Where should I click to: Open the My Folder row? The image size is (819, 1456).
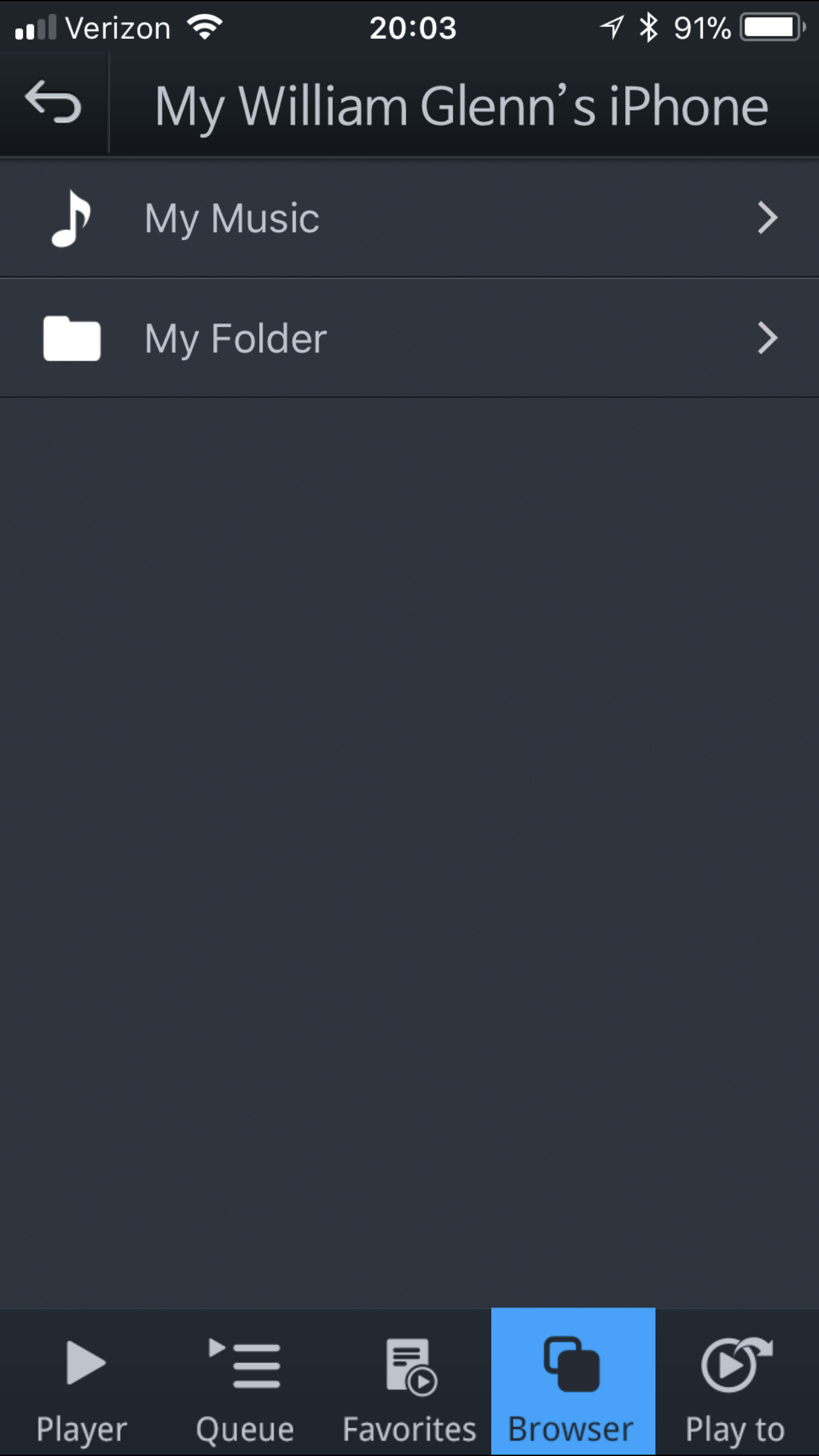pyautogui.click(x=409, y=338)
